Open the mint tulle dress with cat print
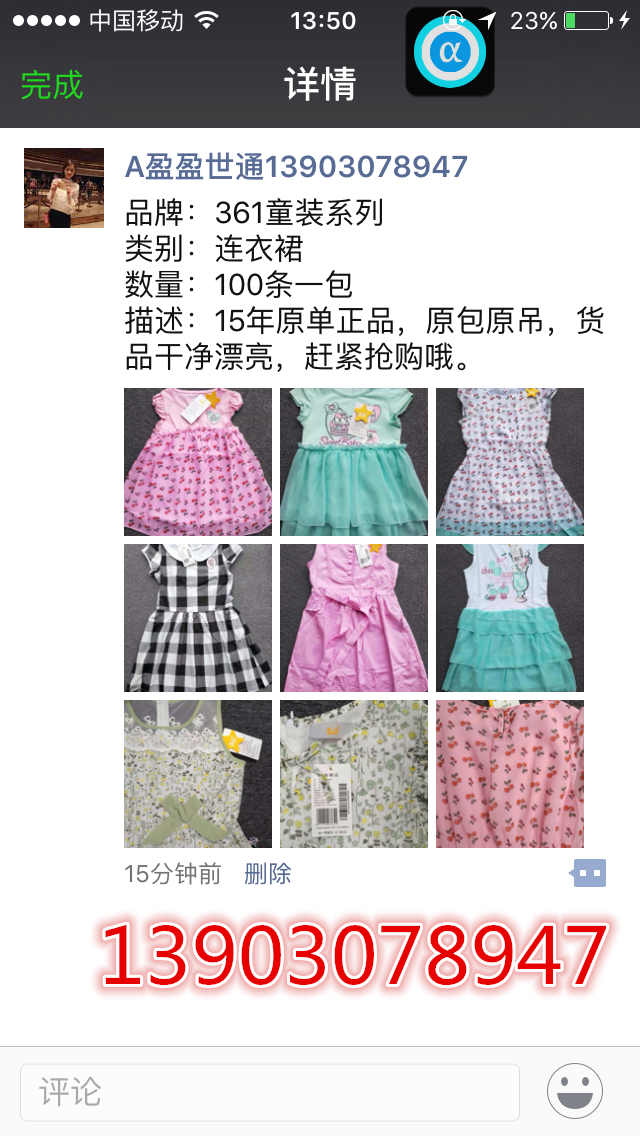 (x=354, y=462)
